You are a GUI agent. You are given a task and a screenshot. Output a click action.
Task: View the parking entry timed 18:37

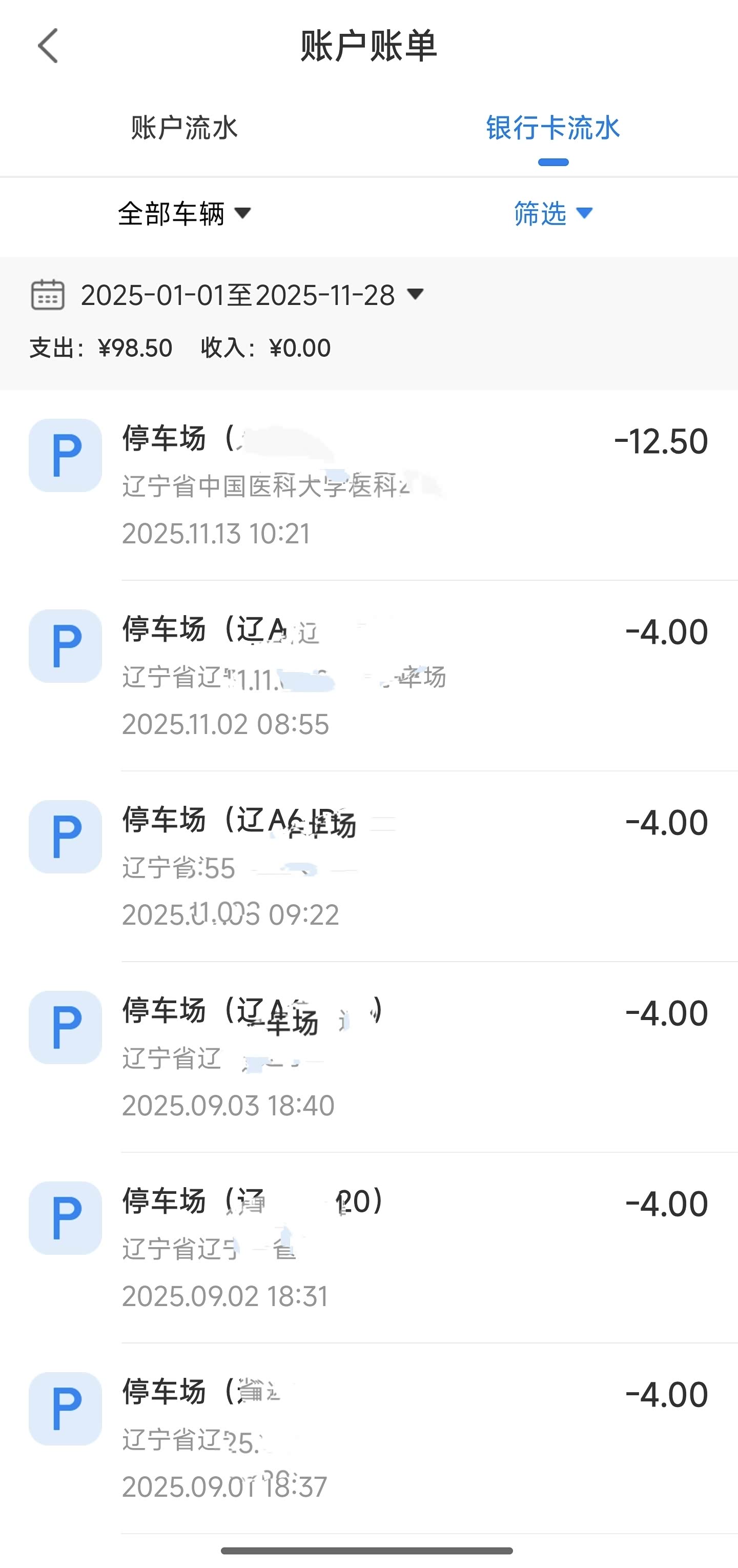(368, 1438)
